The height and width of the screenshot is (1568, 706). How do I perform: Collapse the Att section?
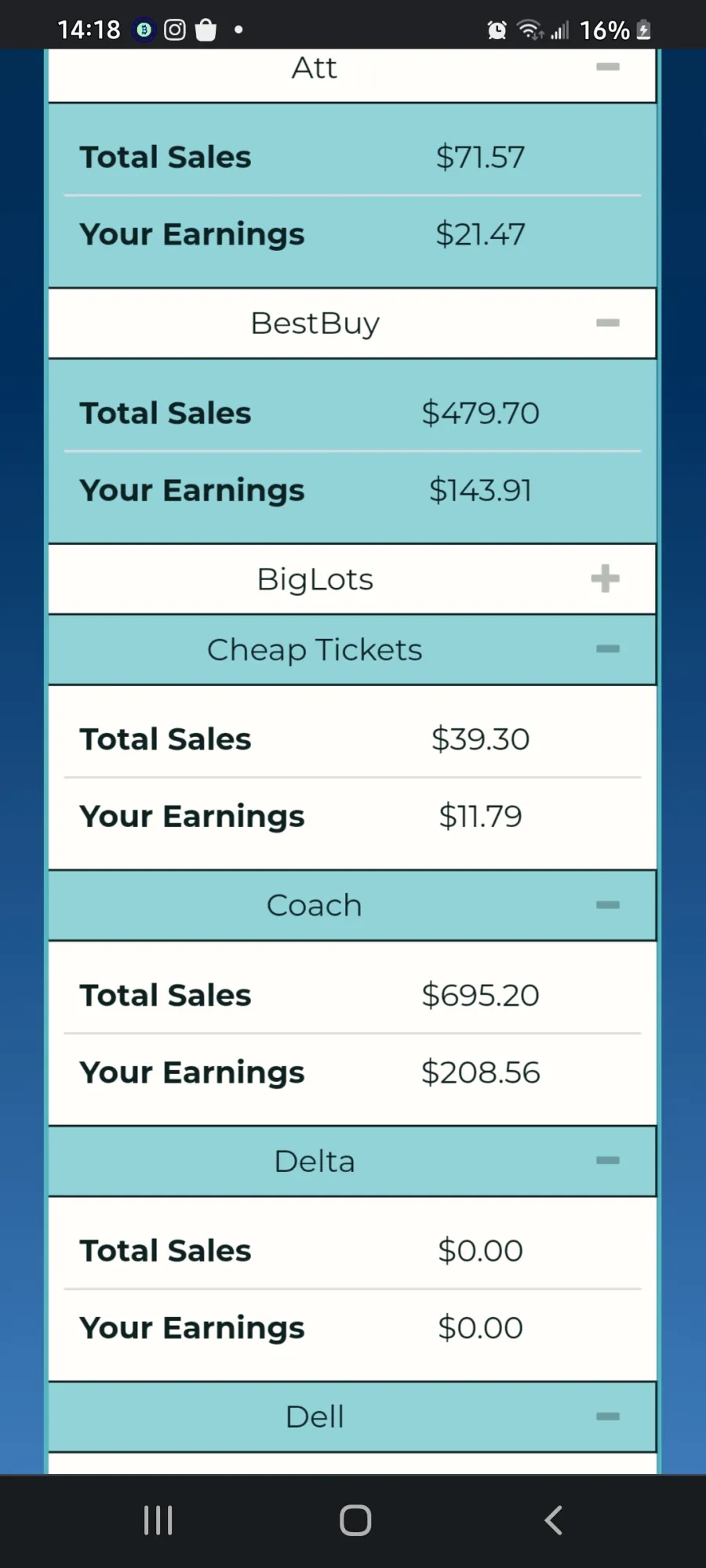coord(607,67)
